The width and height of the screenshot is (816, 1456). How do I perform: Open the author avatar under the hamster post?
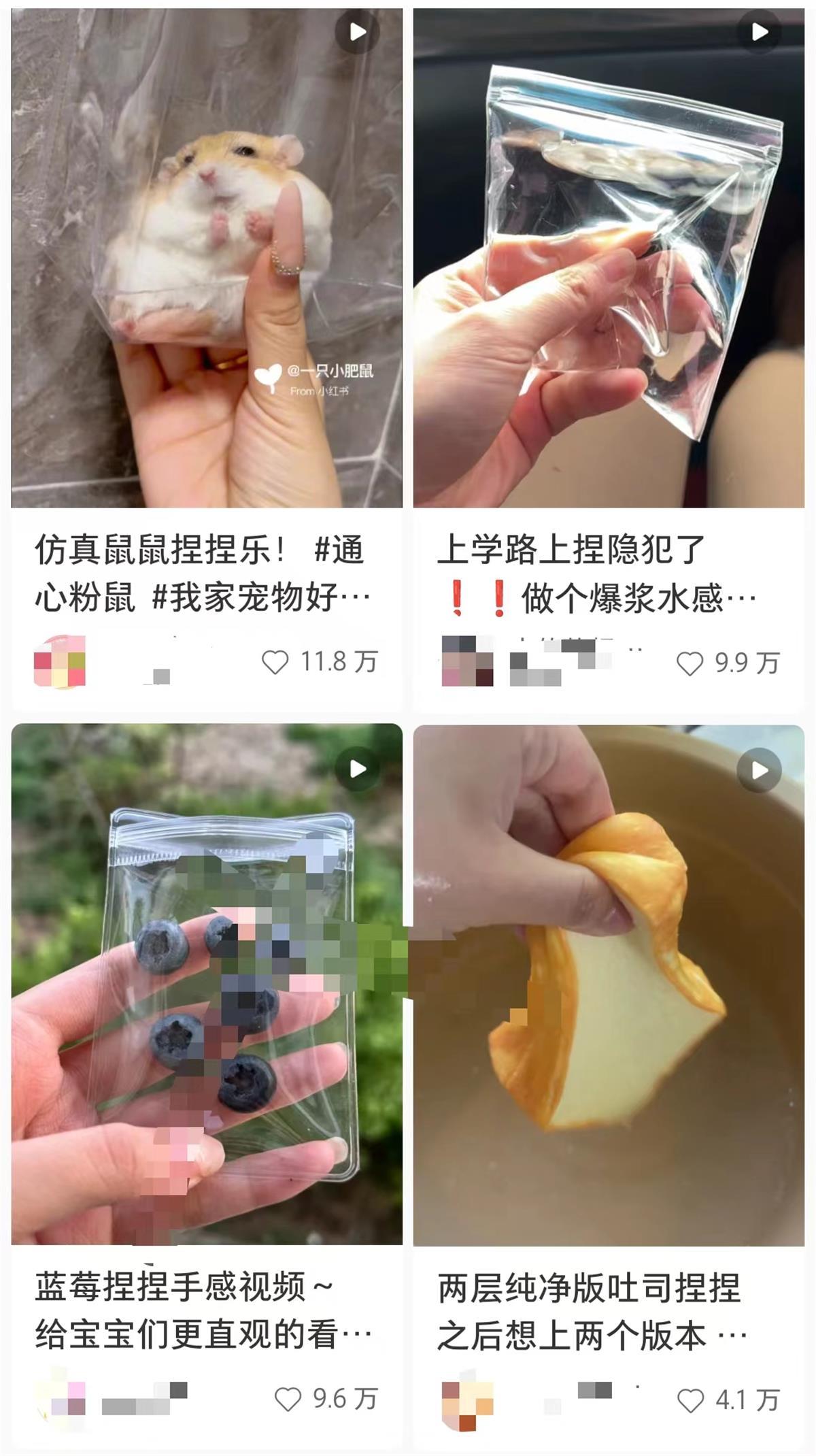[x=60, y=661]
